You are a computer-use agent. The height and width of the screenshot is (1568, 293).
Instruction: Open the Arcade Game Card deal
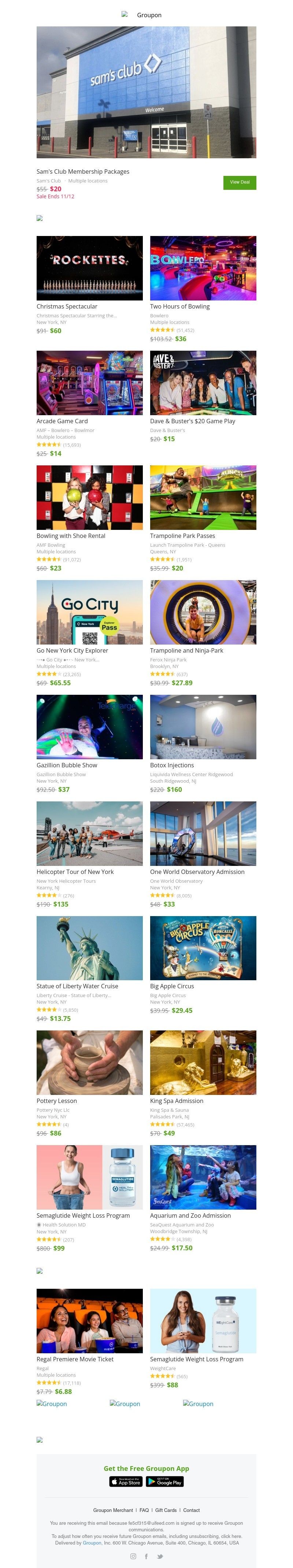89,382
